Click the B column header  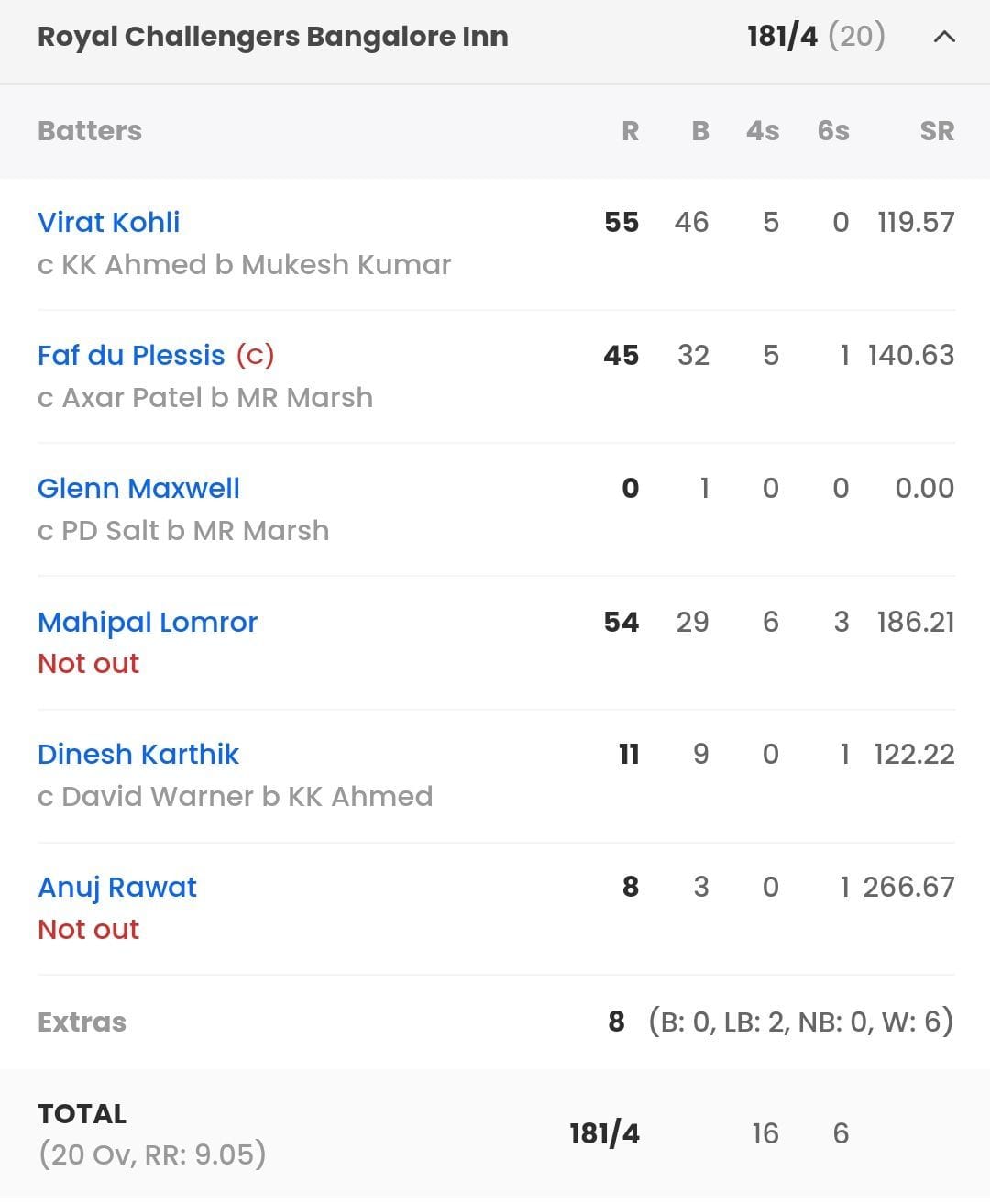coord(699,130)
